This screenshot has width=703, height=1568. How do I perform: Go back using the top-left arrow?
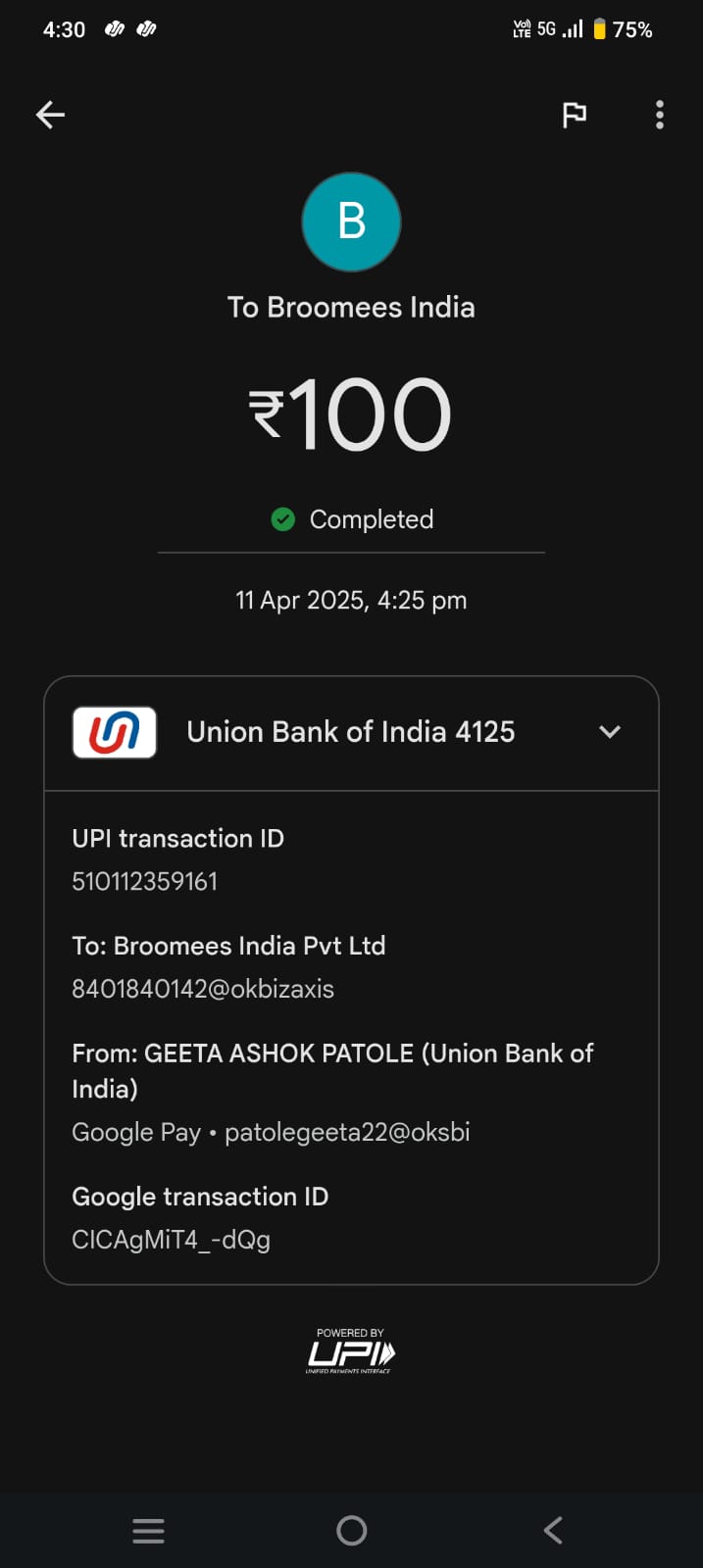[x=50, y=115]
